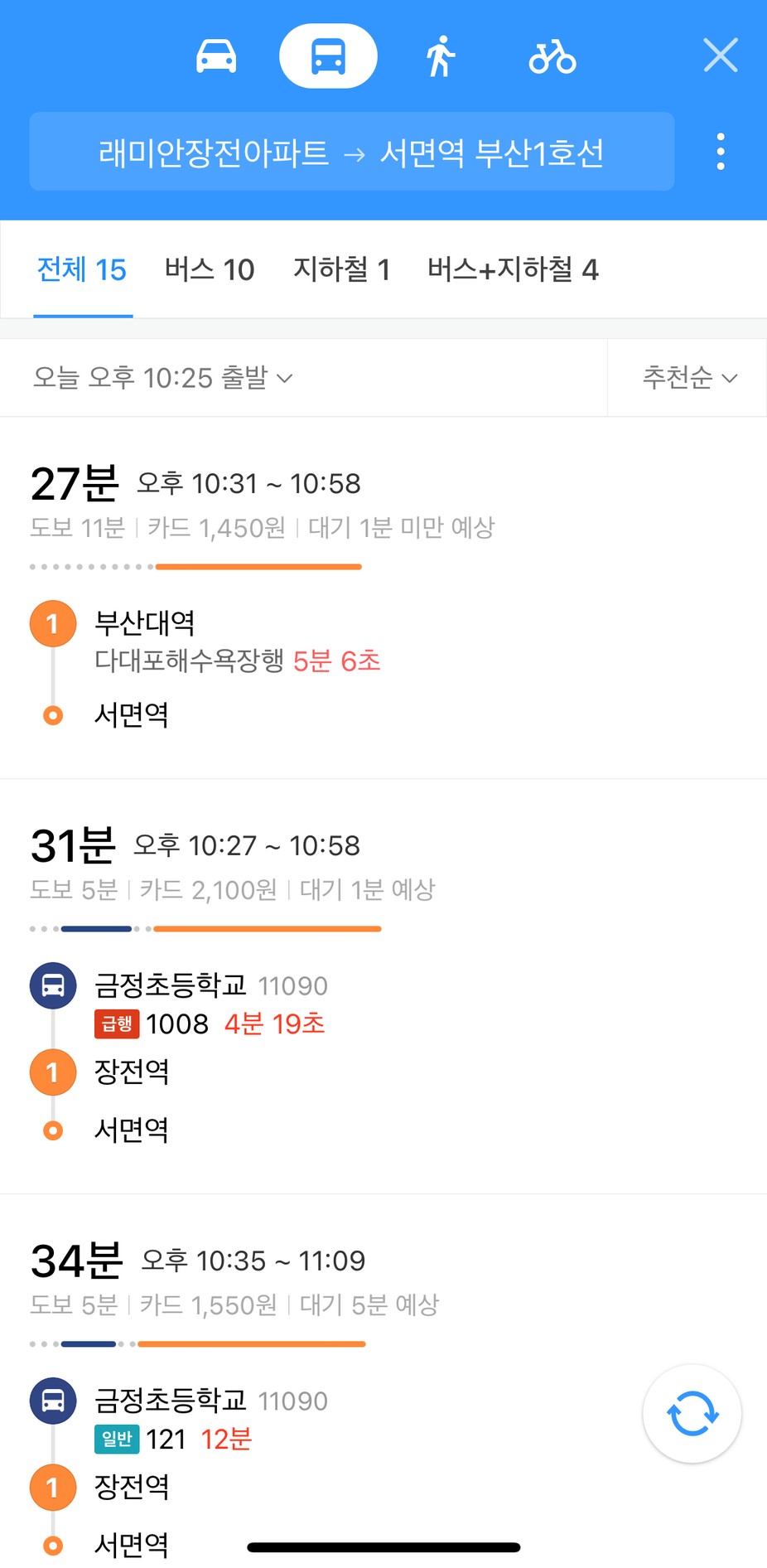The width and height of the screenshot is (767, 1568).
Task: Close the route search screen
Action: pyautogui.click(x=721, y=56)
